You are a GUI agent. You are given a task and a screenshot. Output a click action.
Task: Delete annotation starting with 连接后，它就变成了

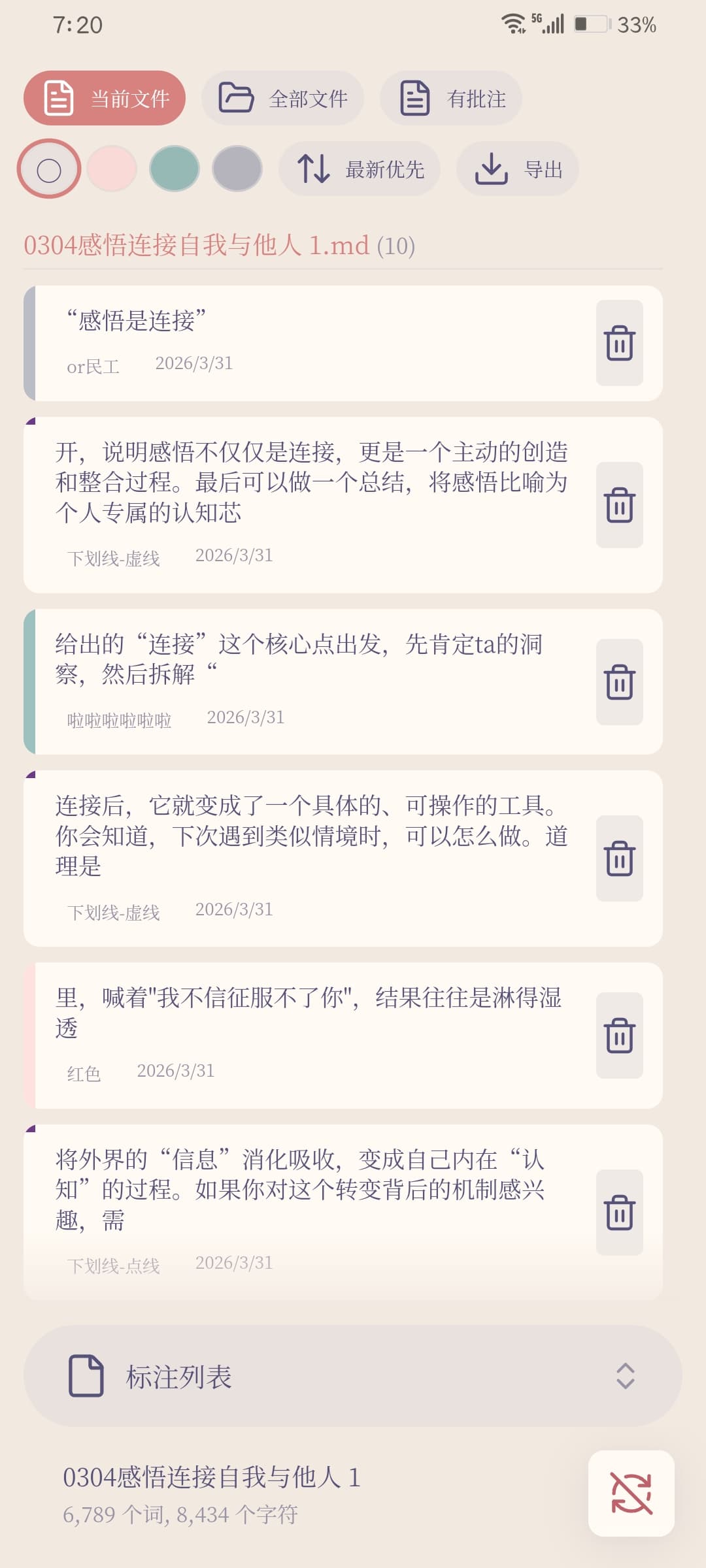619,858
